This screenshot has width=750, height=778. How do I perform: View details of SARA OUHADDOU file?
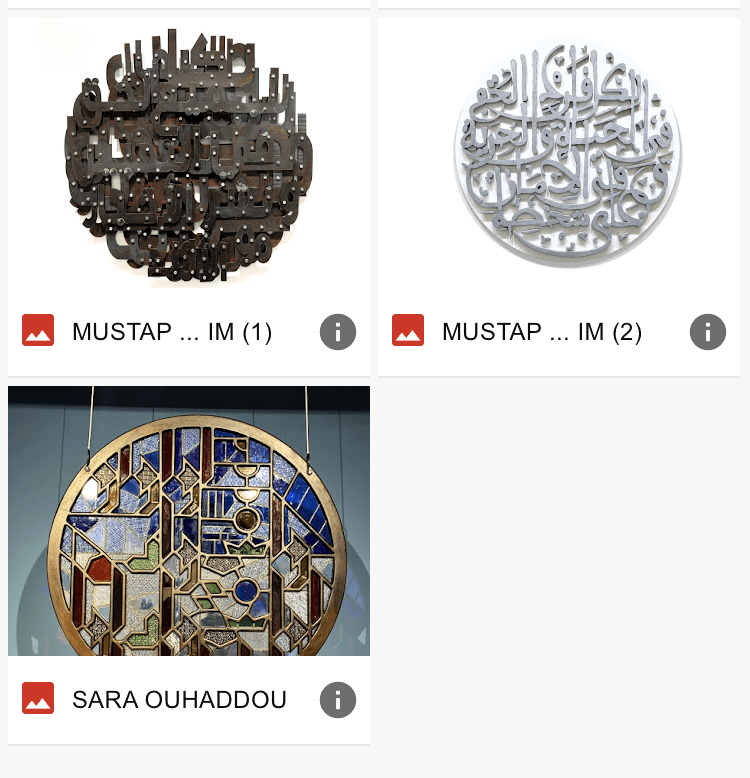(x=338, y=700)
